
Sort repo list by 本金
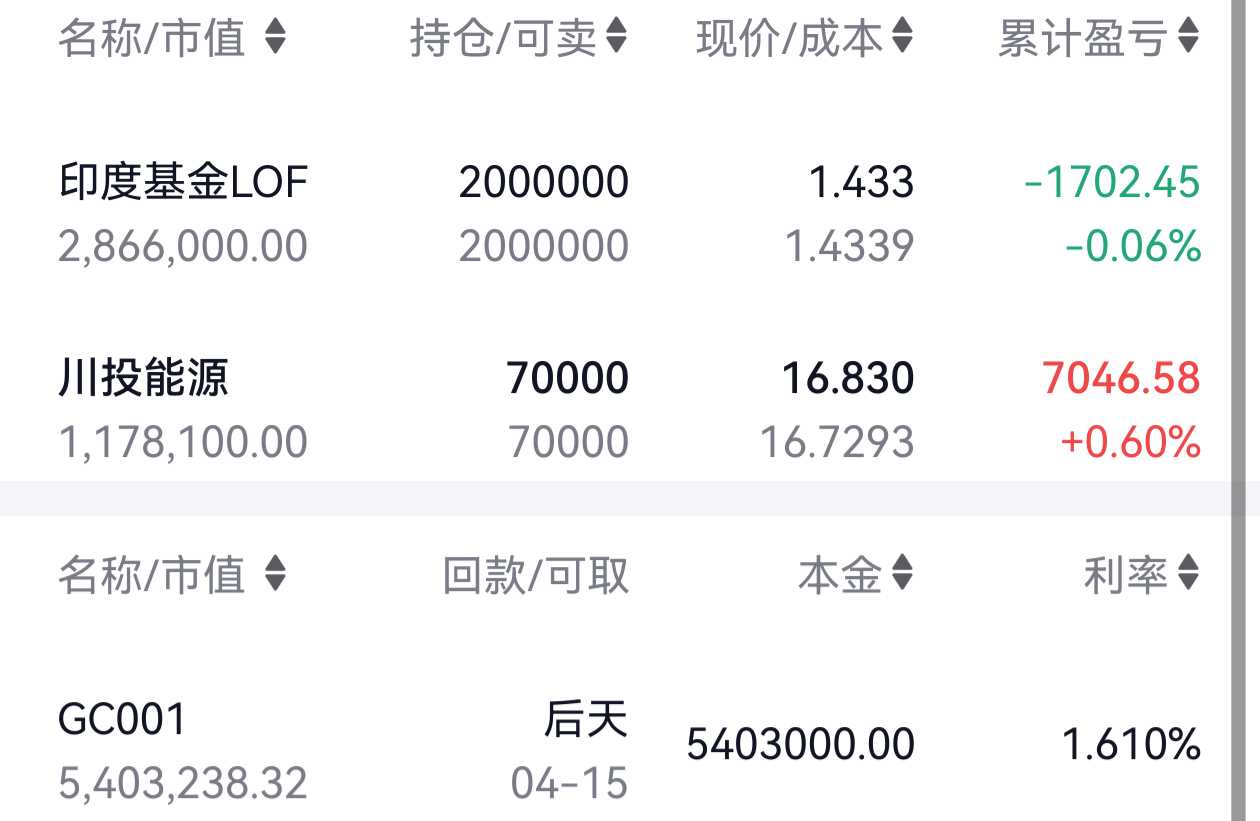click(855, 575)
